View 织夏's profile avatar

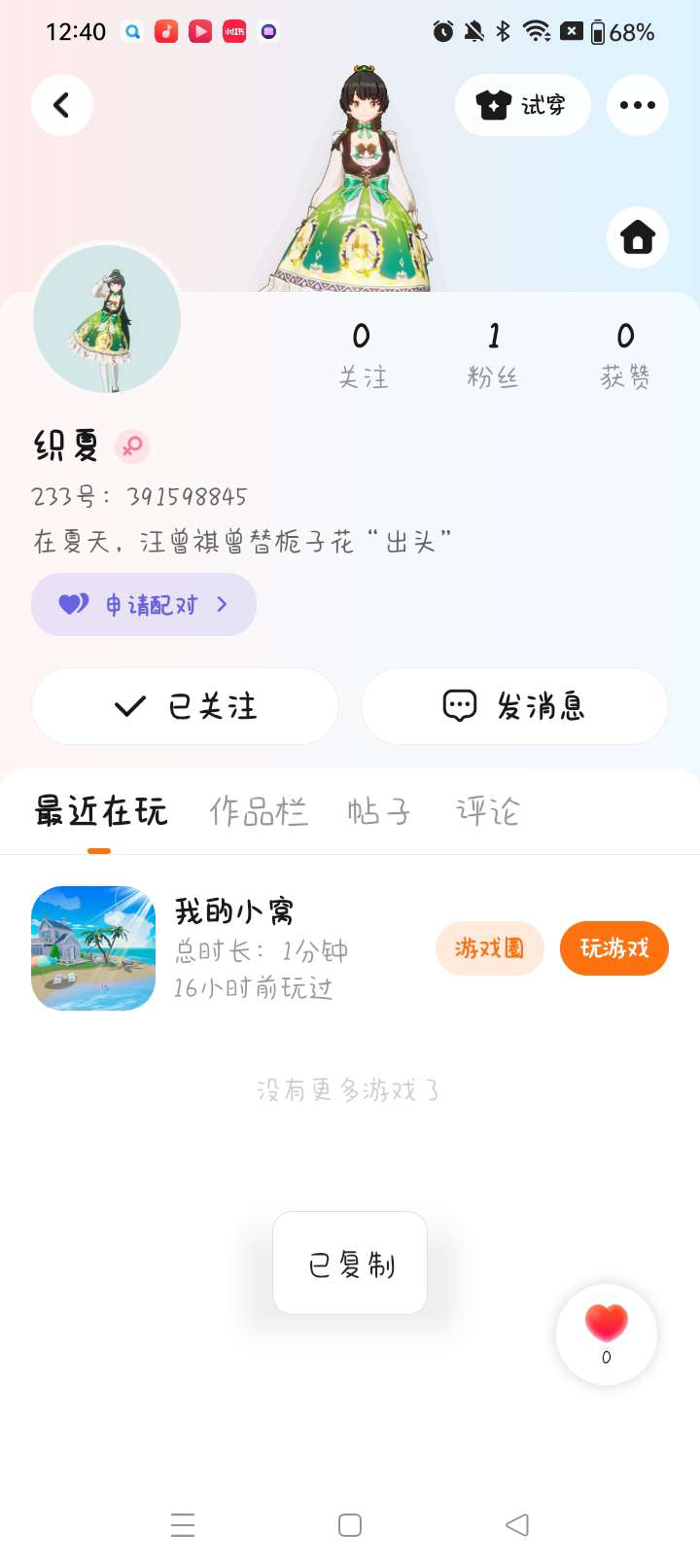[x=107, y=319]
